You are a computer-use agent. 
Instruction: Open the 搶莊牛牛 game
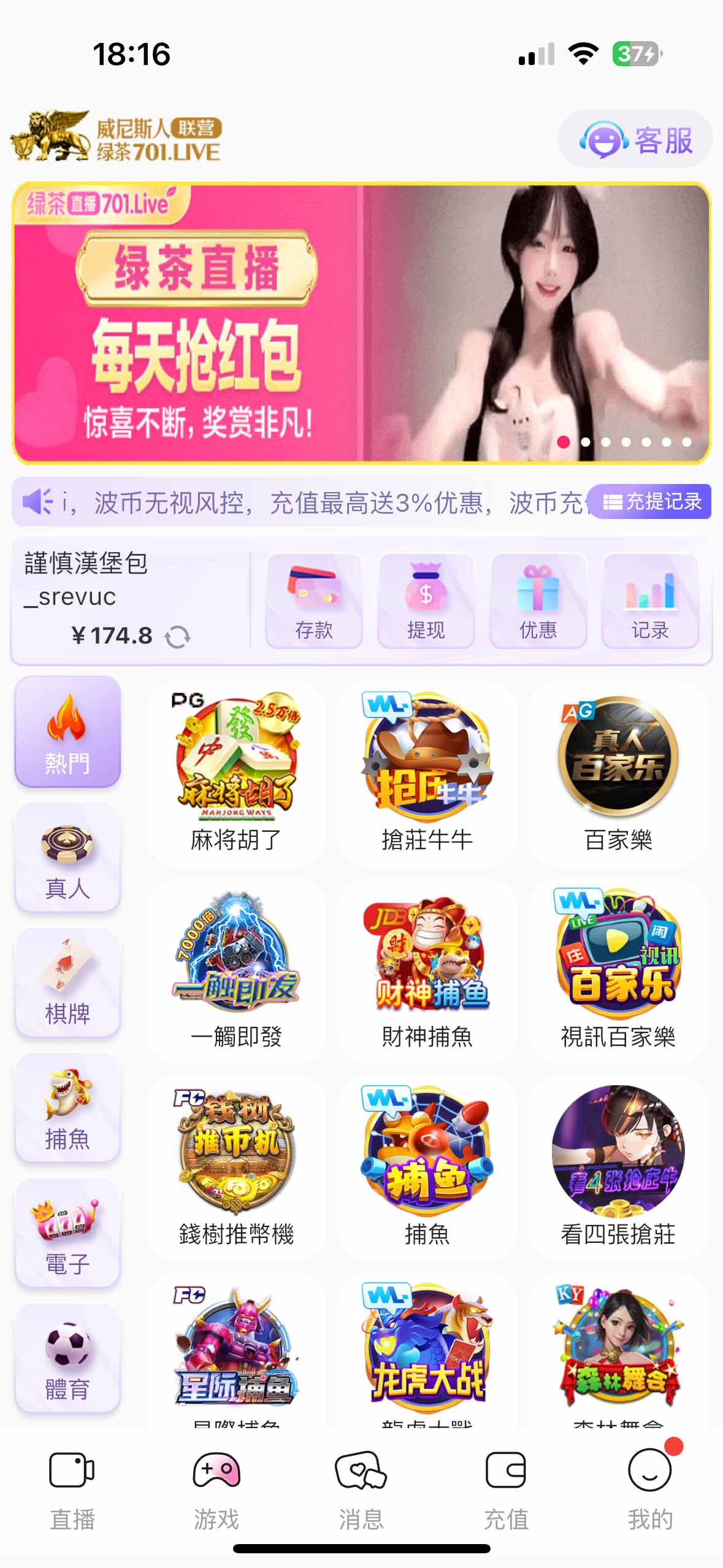click(427, 773)
